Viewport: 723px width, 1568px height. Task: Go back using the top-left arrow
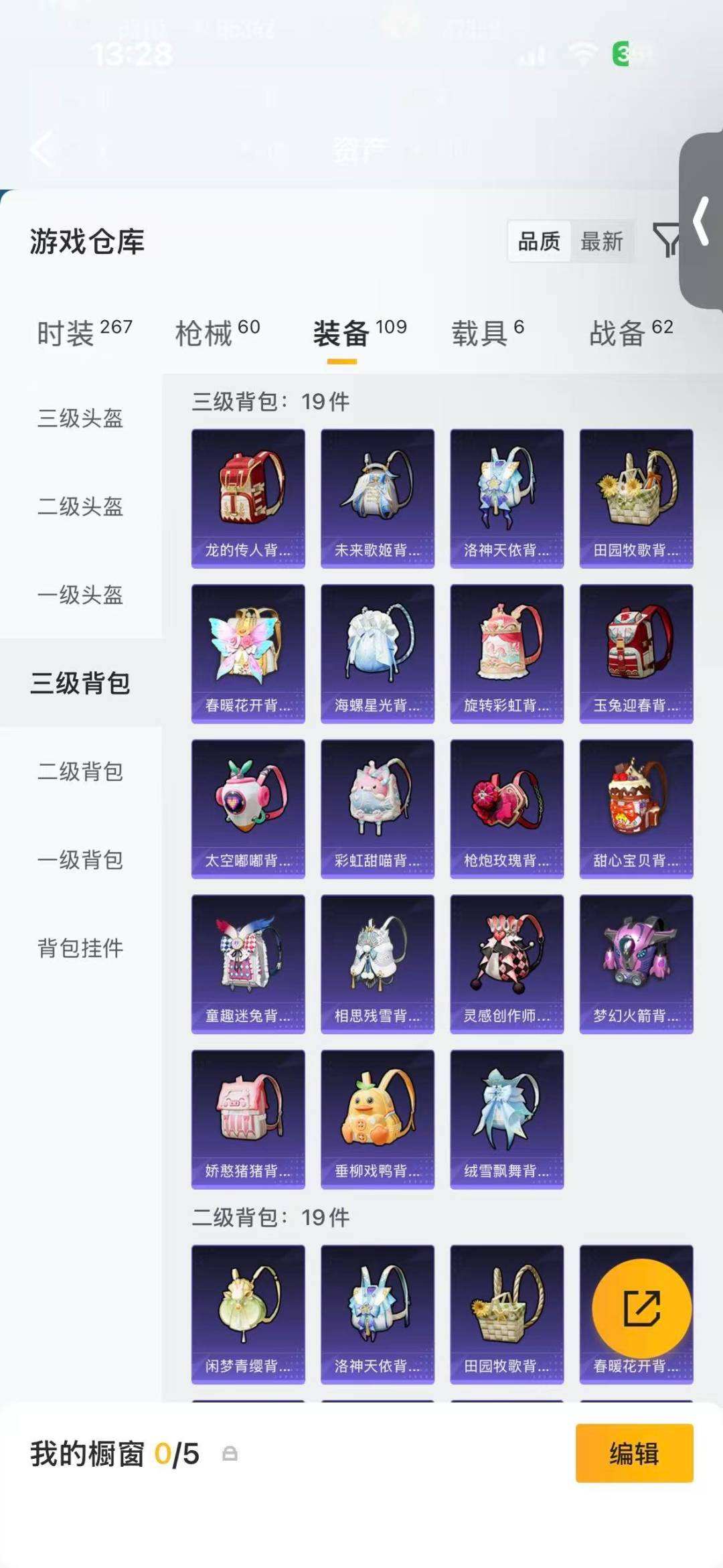click(x=43, y=149)
